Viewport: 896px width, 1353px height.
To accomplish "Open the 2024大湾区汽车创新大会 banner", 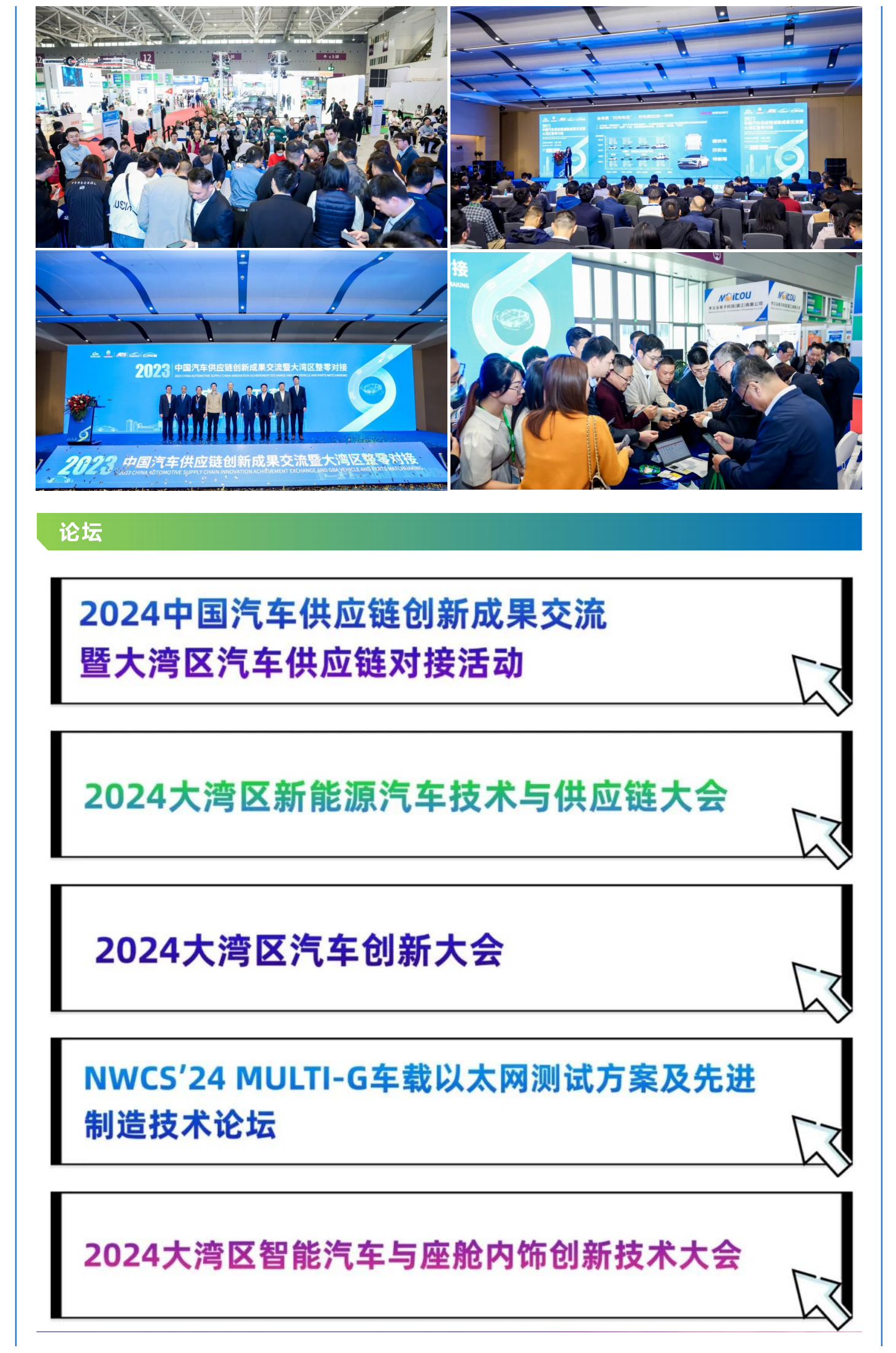I will point(451,949).
